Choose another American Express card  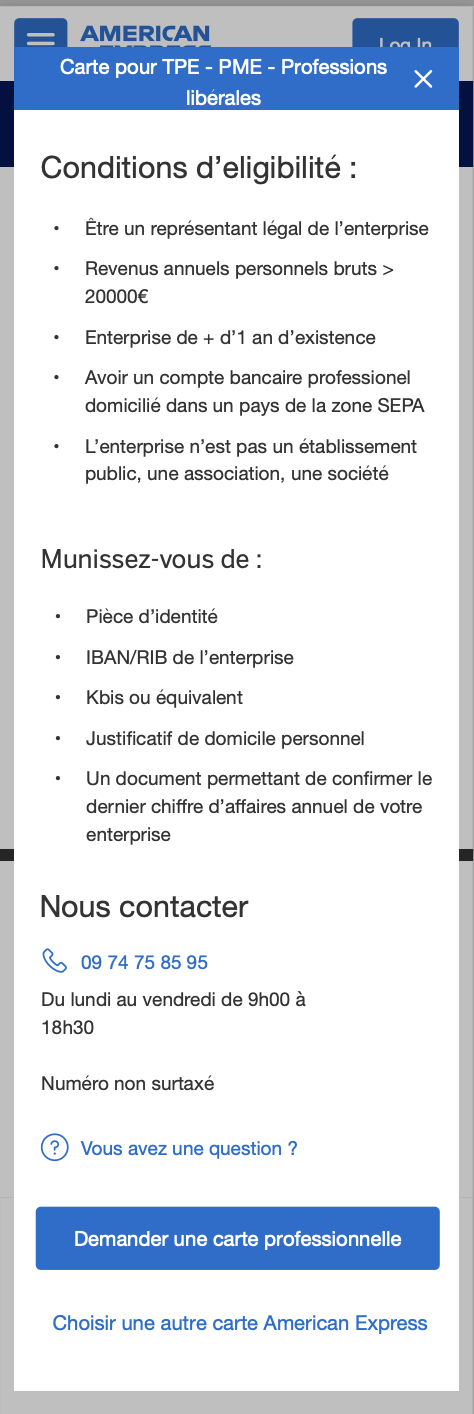pos(240,1323)
